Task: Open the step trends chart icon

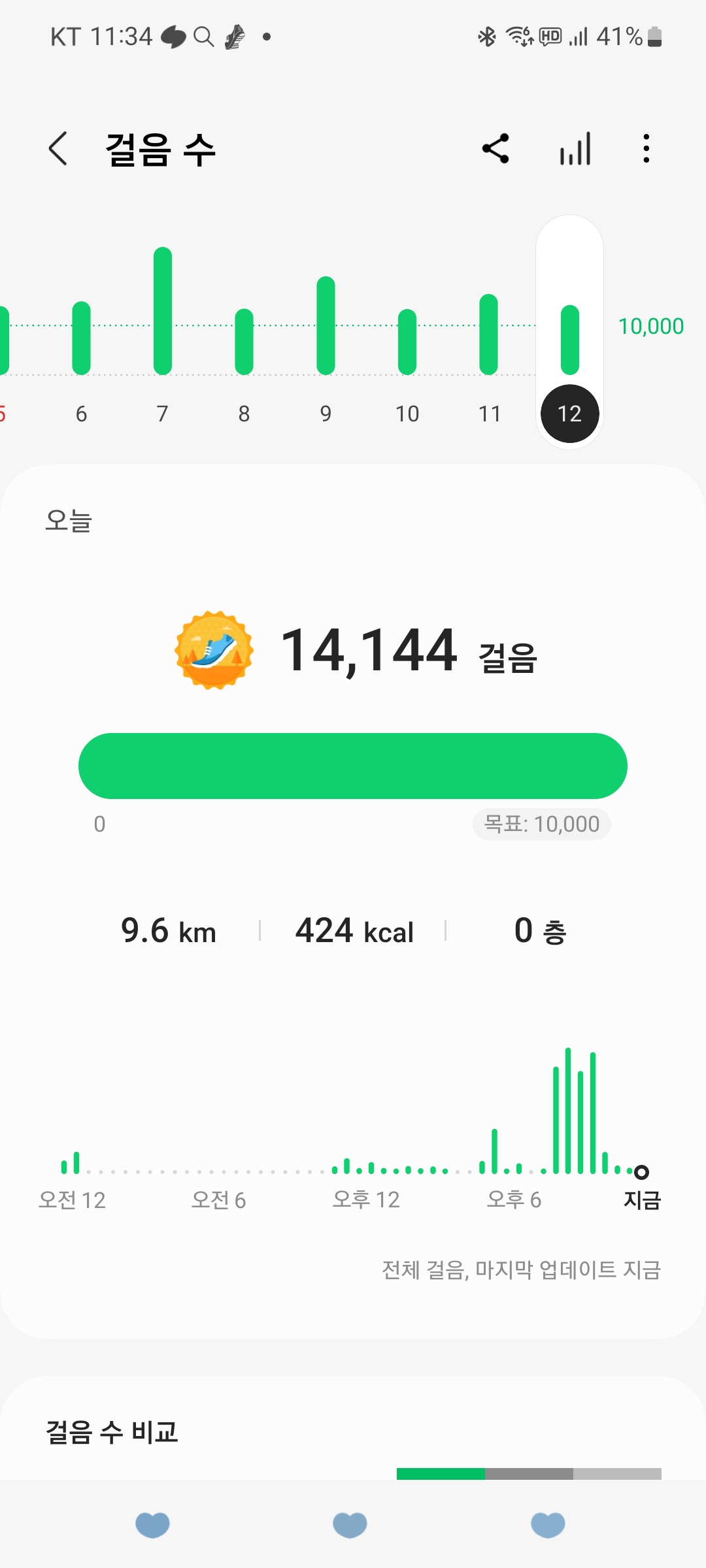Action: point(575,149)
